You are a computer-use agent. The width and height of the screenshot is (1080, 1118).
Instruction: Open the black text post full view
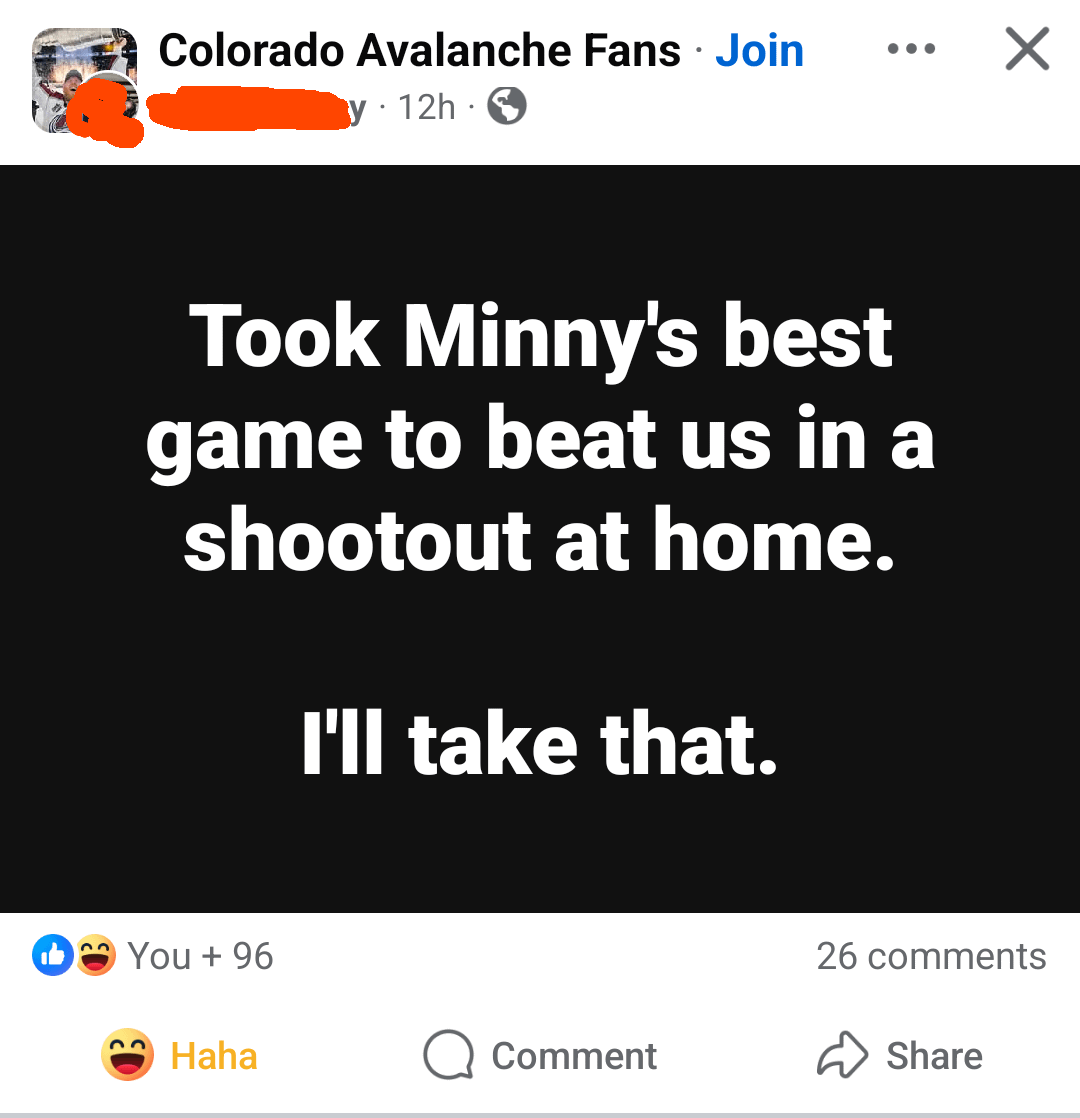540,538
